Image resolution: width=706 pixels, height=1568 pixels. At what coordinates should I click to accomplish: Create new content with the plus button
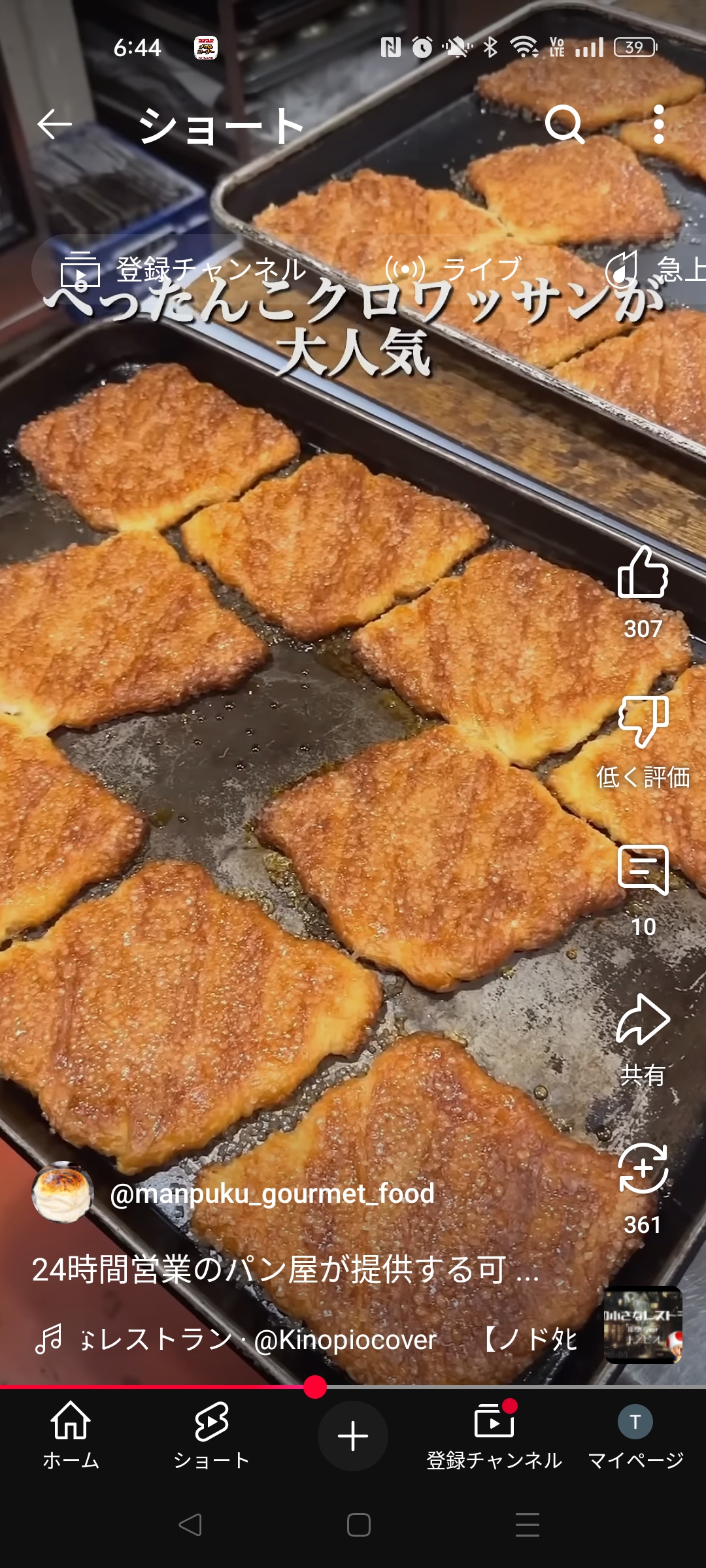point(353,1436)
